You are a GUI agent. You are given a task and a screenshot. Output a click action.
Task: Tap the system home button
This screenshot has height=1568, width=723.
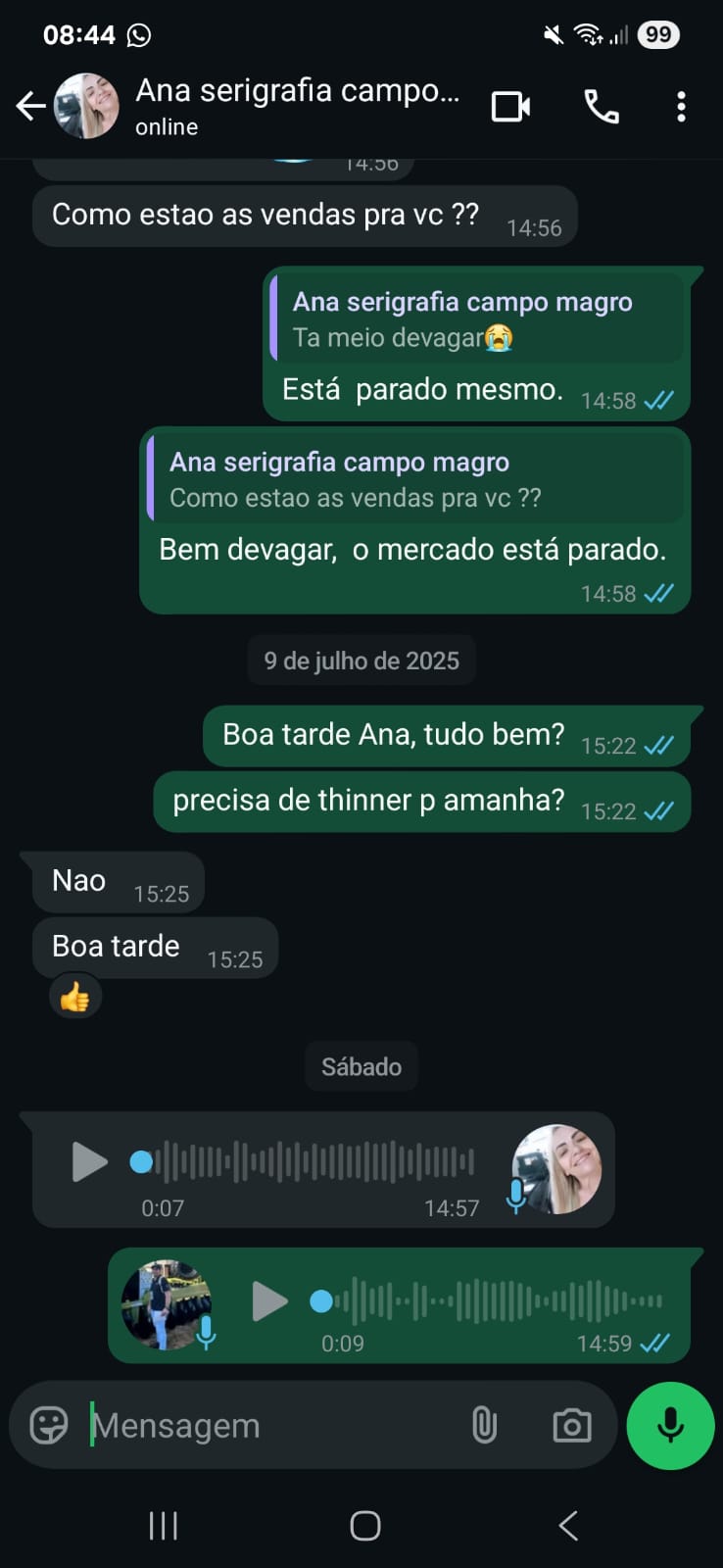point(364,1525)
